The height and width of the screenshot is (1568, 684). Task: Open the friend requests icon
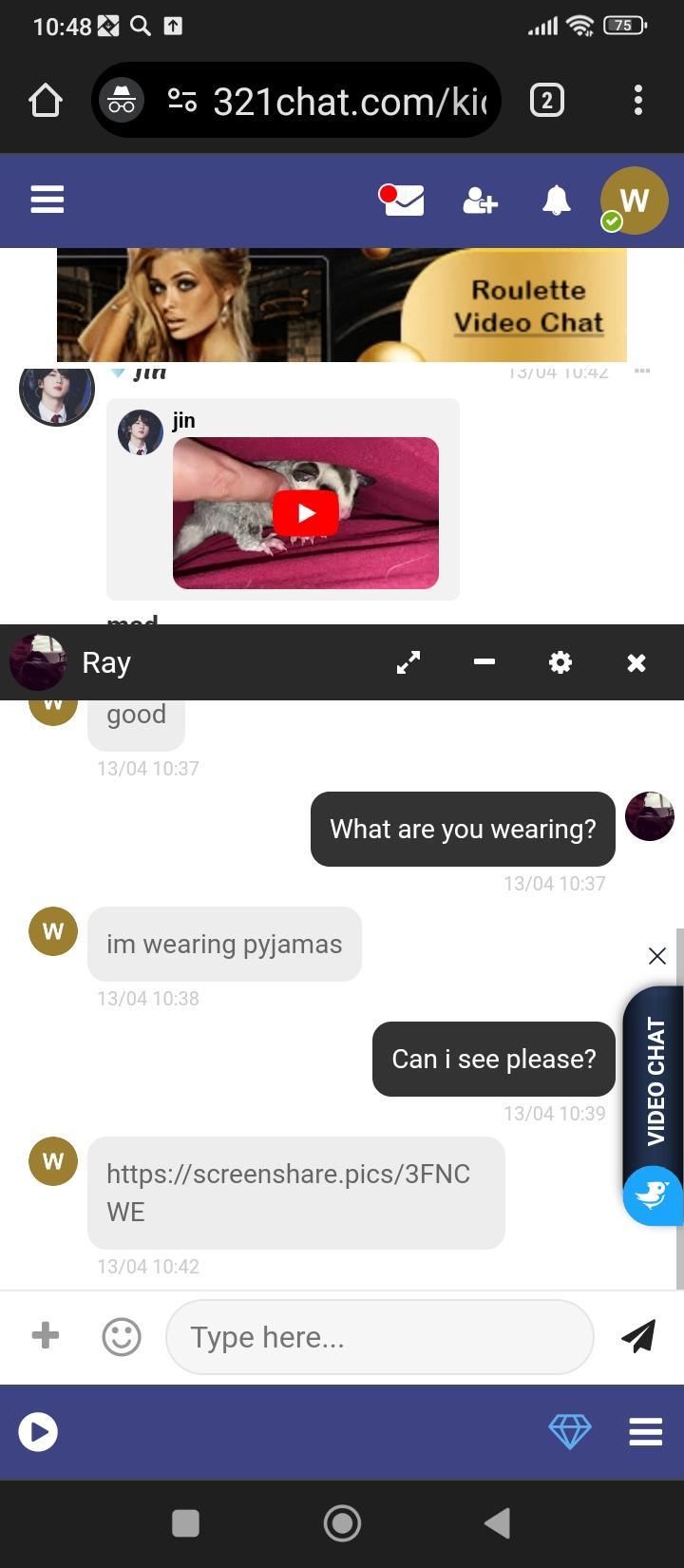pyautogui.click(x=480, y=201)
